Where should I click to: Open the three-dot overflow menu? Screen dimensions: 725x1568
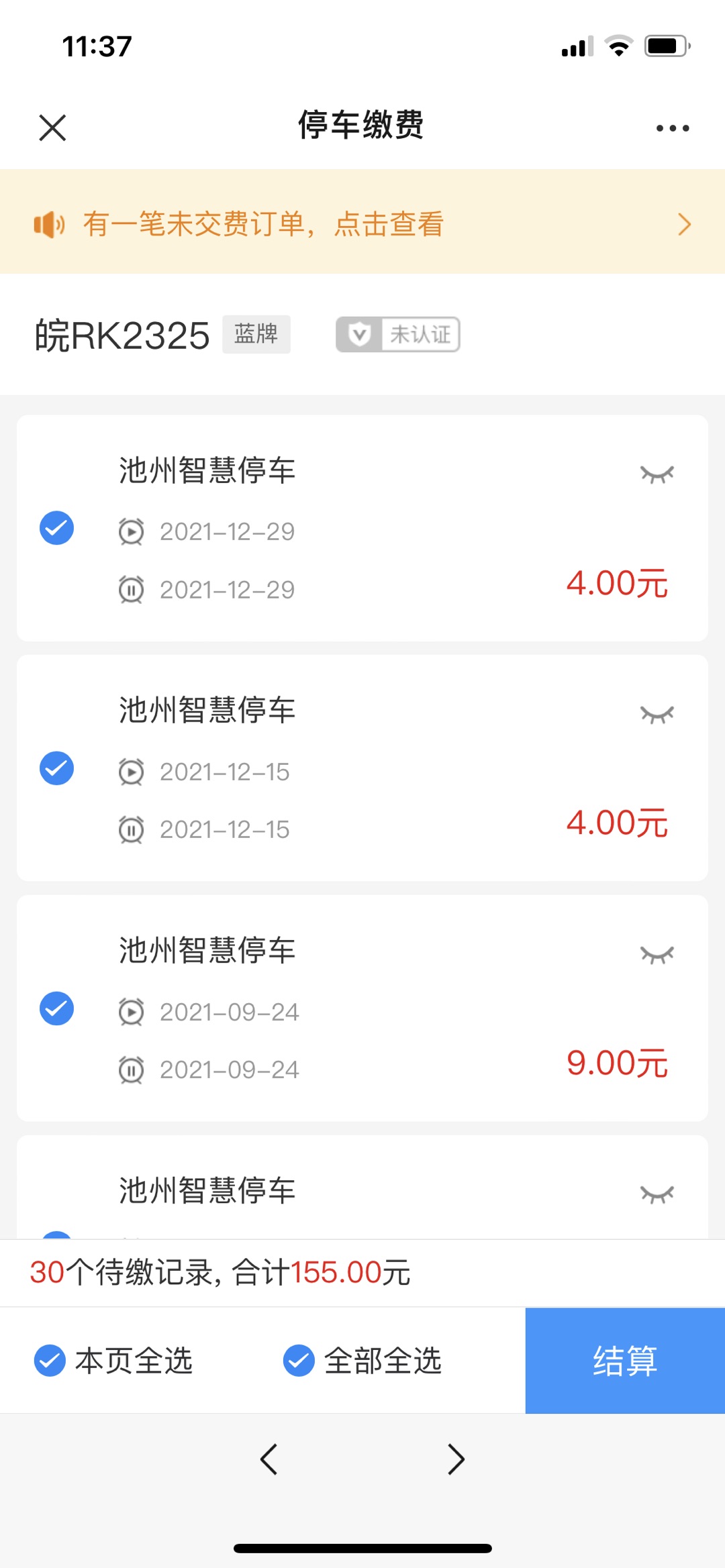[672, 127]
